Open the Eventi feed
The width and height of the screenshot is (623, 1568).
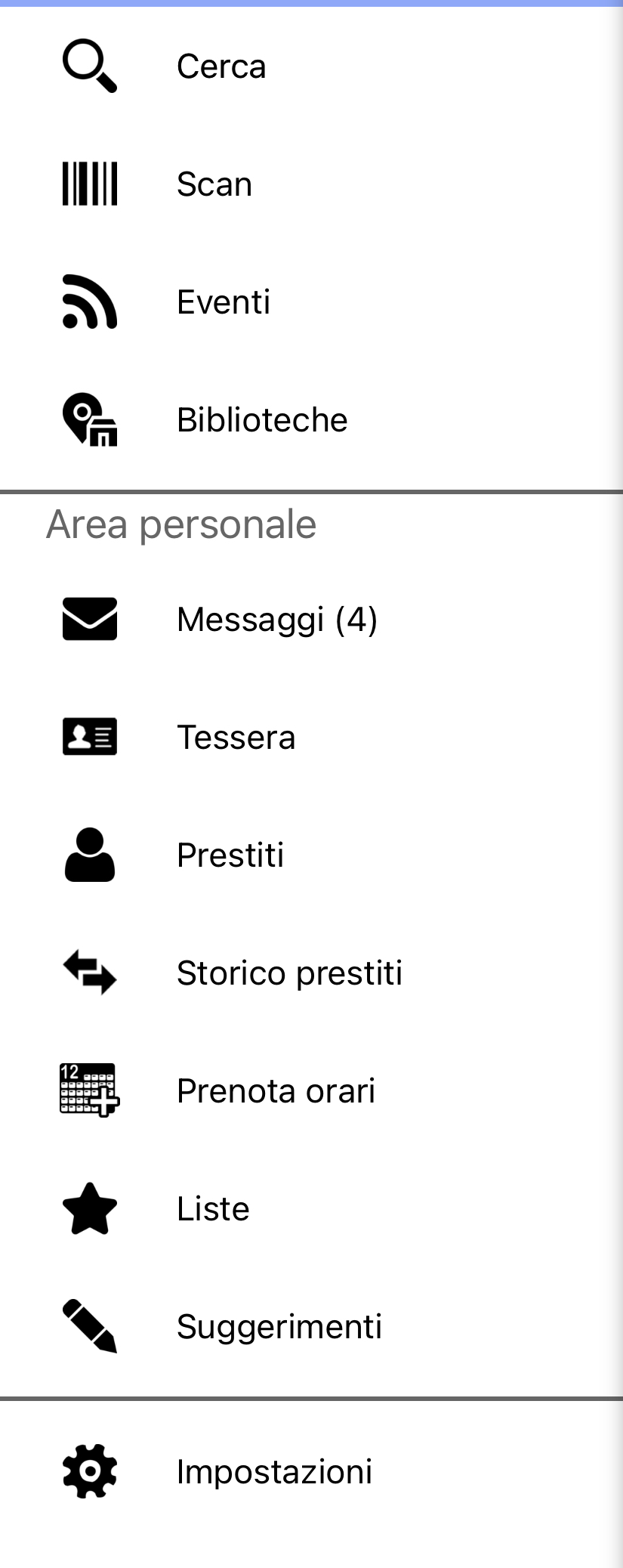click(x=224, y=302)
